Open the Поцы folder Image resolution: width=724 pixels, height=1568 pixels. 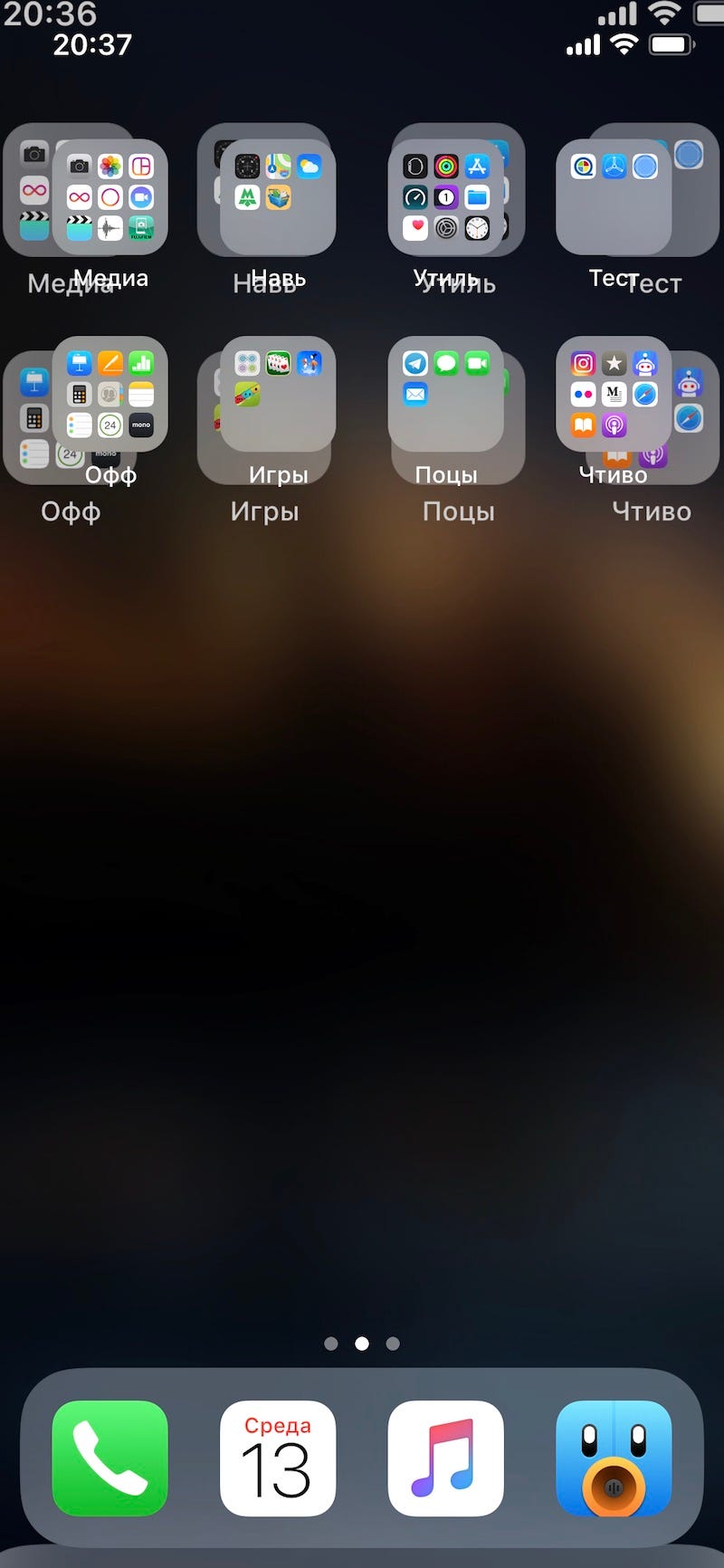coord(445,394)
